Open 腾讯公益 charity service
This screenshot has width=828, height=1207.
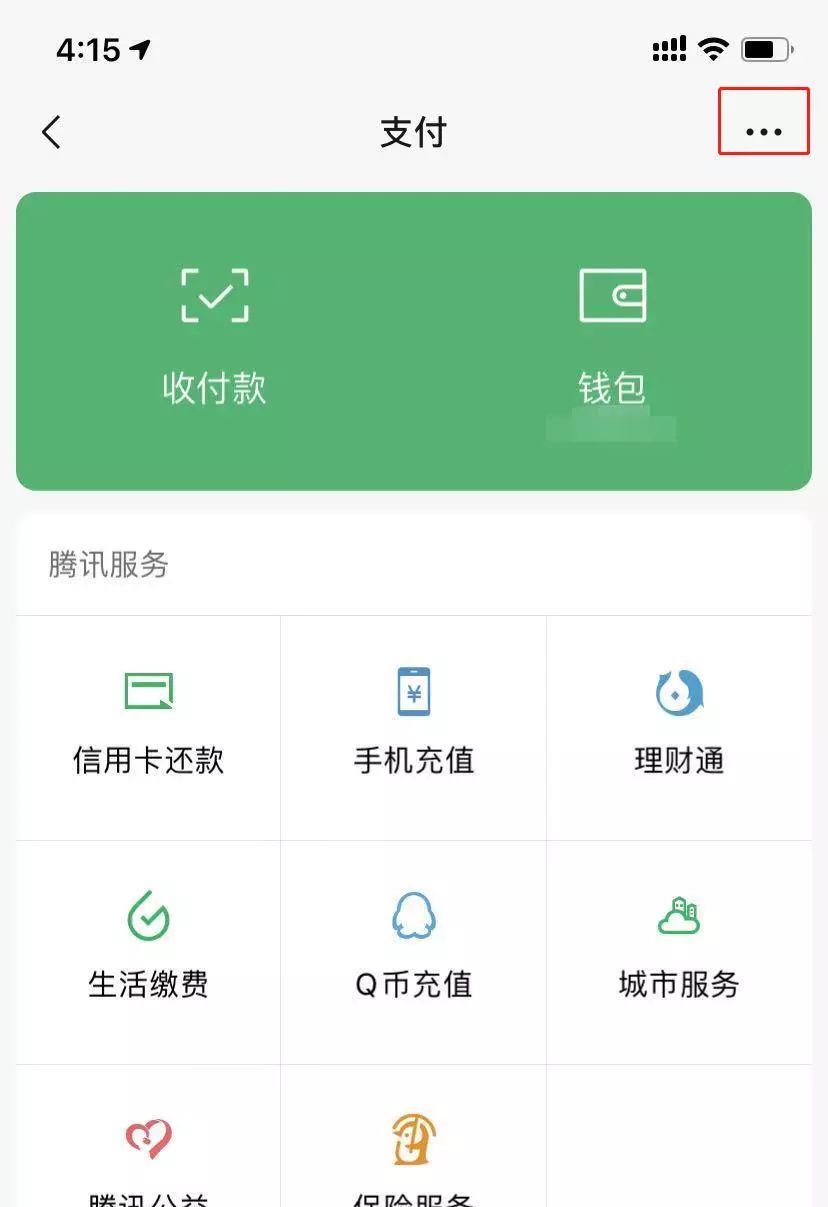149,1150
